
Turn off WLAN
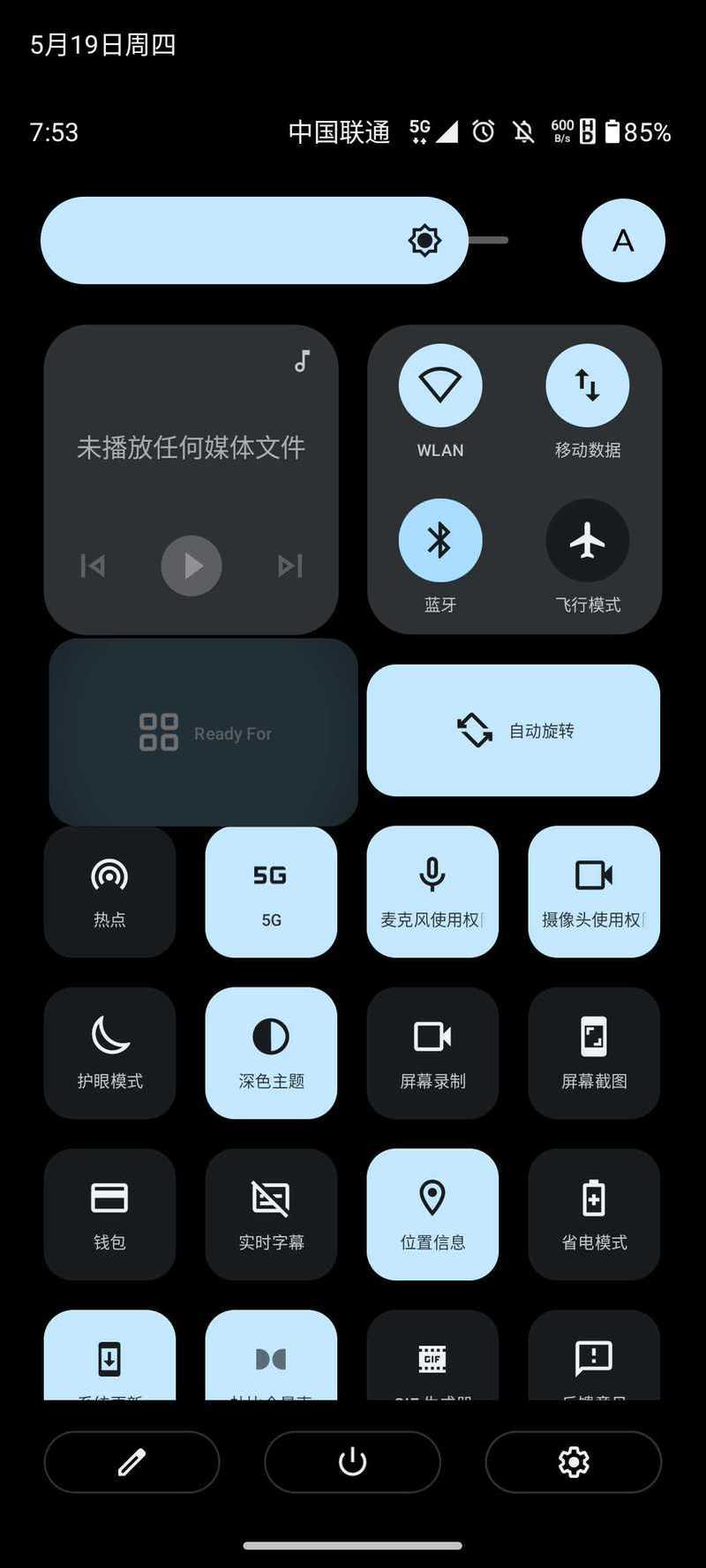pos(440,386)
